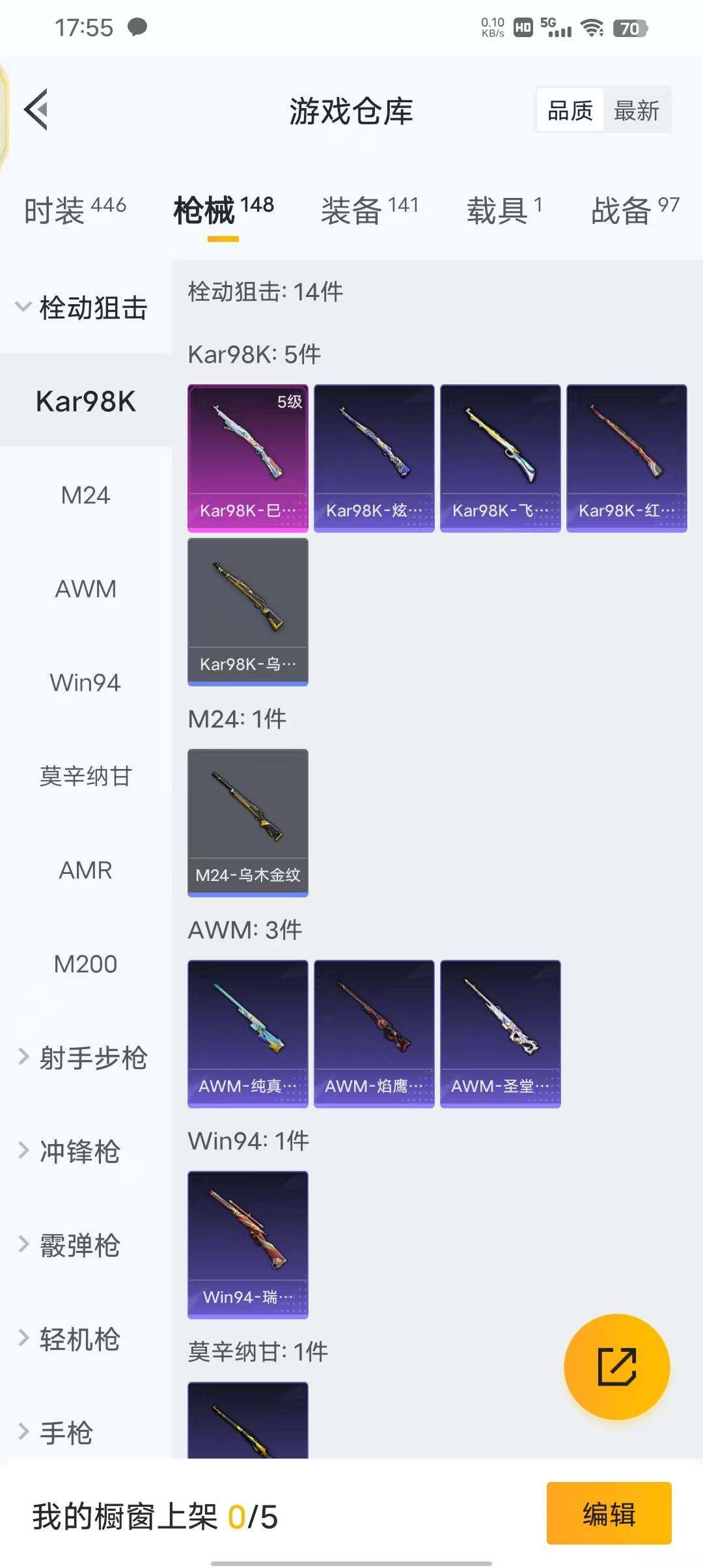
Task: Go back using the back arrow
Action: [37, 109]
